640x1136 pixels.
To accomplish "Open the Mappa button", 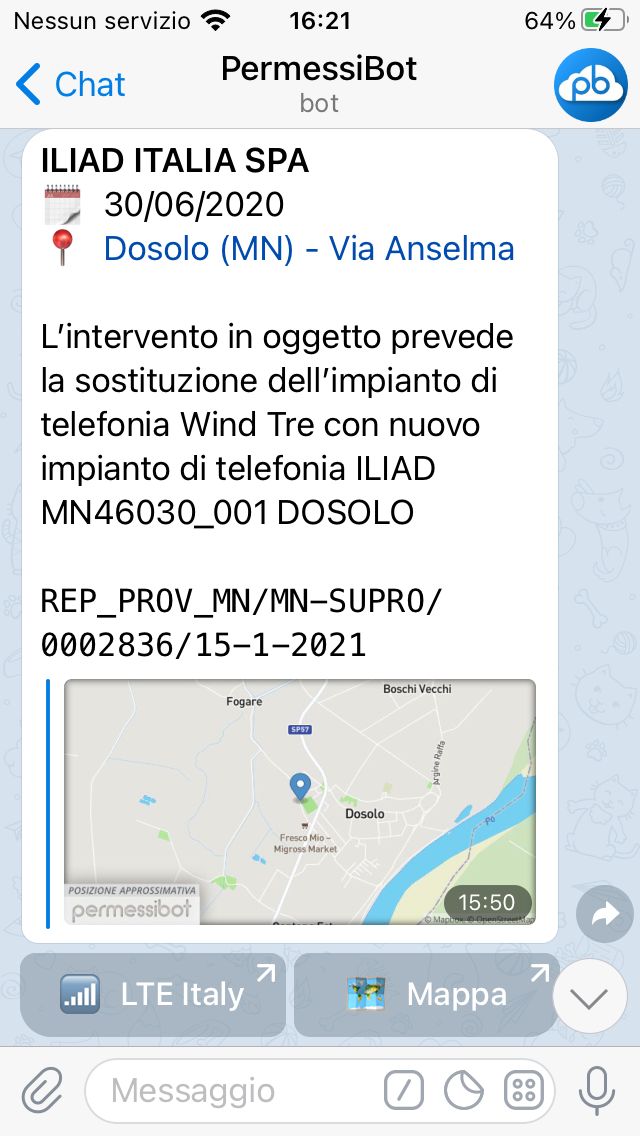I will pyautogui.click(x=425, y=994).
